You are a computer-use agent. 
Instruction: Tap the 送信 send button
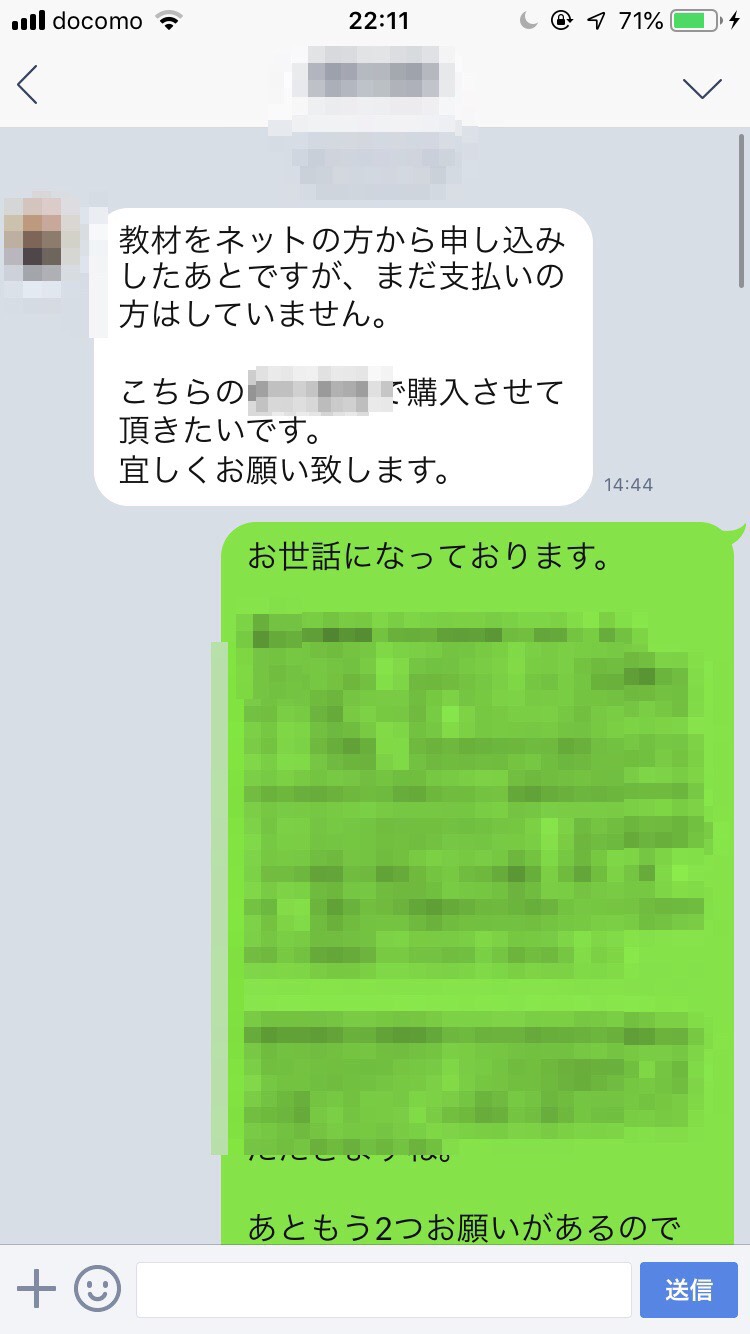click(688, 1290)
